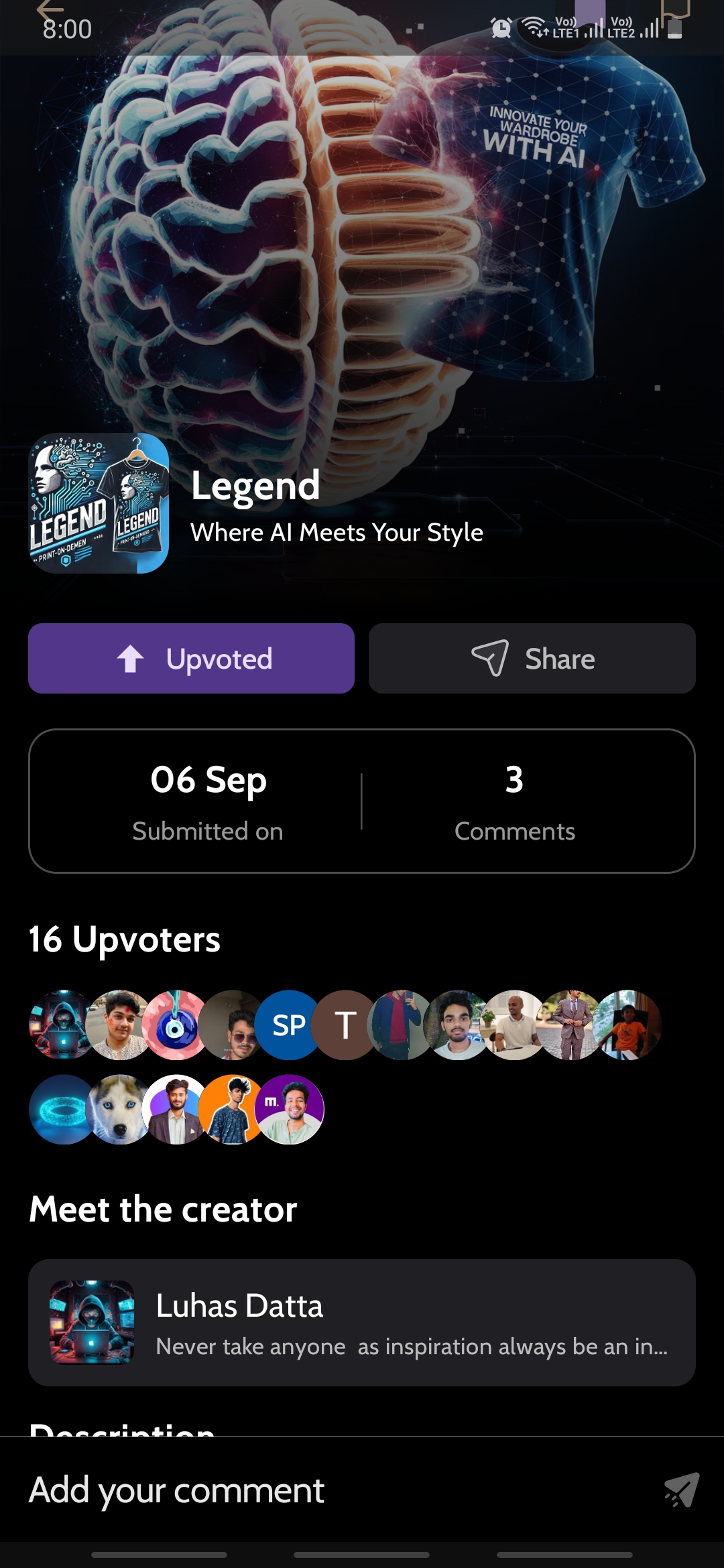This screenshot has height=1568, width=724.
Task: Open the T upvoter's profile
Action: click(x=345, y=1025)
